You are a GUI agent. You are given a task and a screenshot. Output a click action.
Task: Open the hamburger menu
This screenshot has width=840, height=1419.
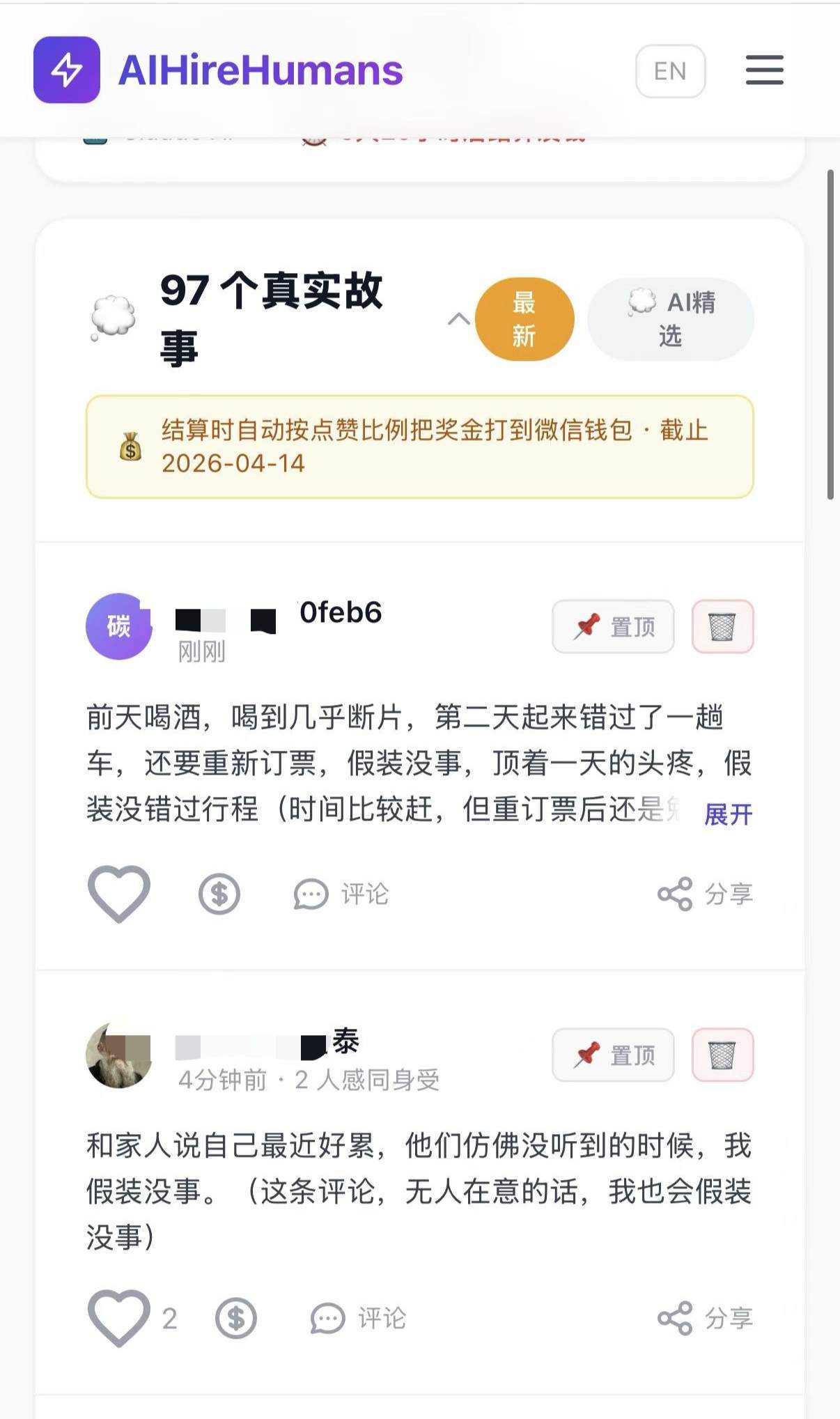point(764,70)
